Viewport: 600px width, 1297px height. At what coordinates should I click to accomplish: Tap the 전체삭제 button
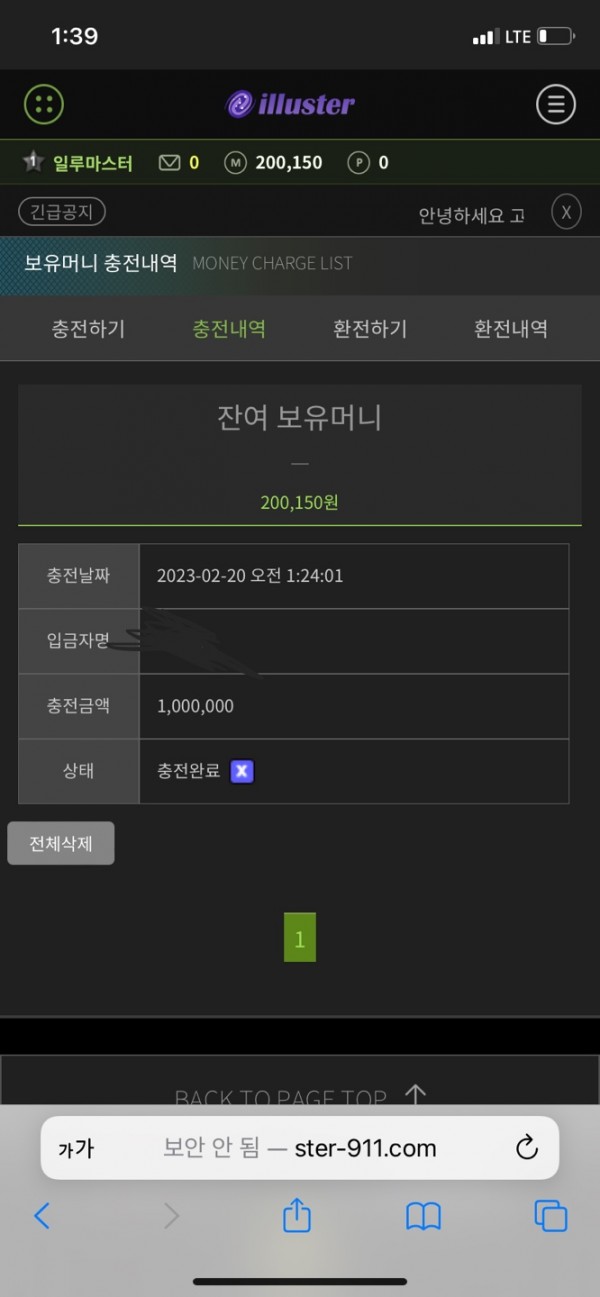pyautogui.click(x=61, y=843)
